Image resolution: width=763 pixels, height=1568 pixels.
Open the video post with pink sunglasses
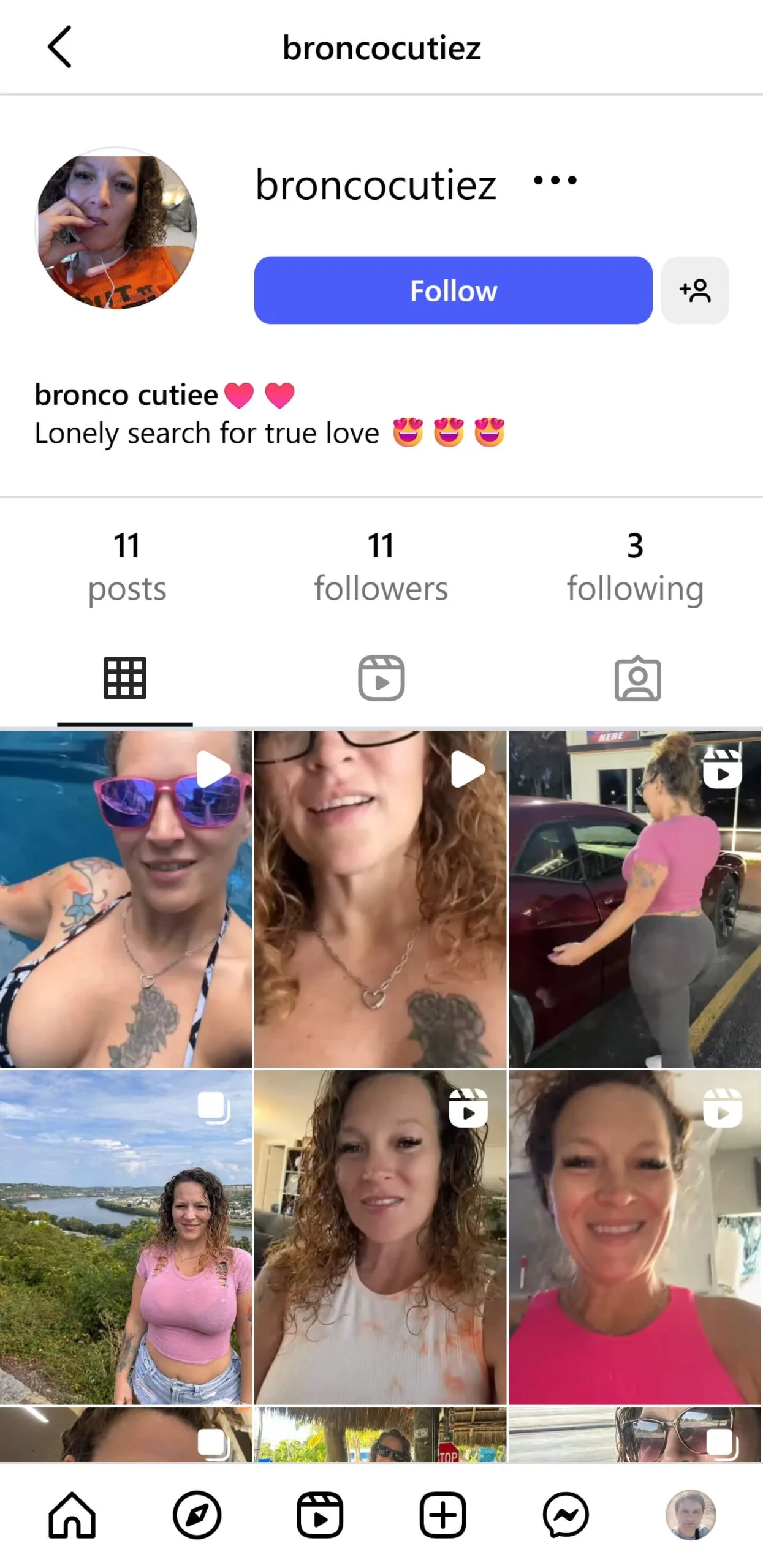click(126, 899)
